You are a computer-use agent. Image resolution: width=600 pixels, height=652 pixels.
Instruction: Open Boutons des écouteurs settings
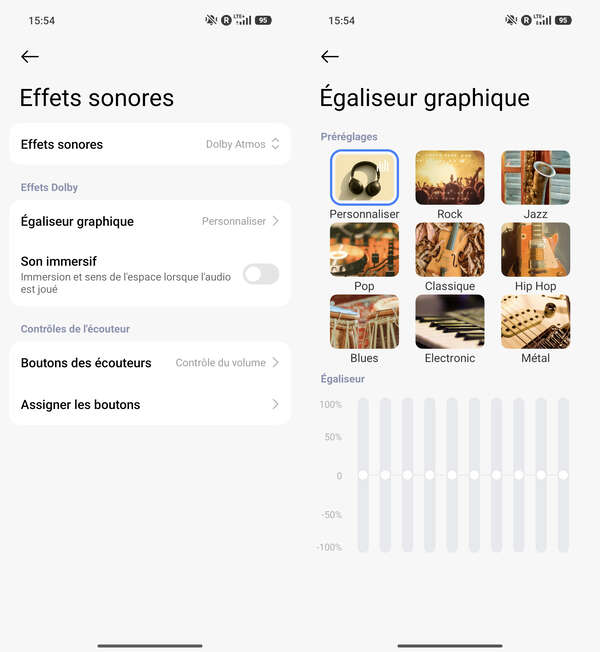(x=150, y=362)
